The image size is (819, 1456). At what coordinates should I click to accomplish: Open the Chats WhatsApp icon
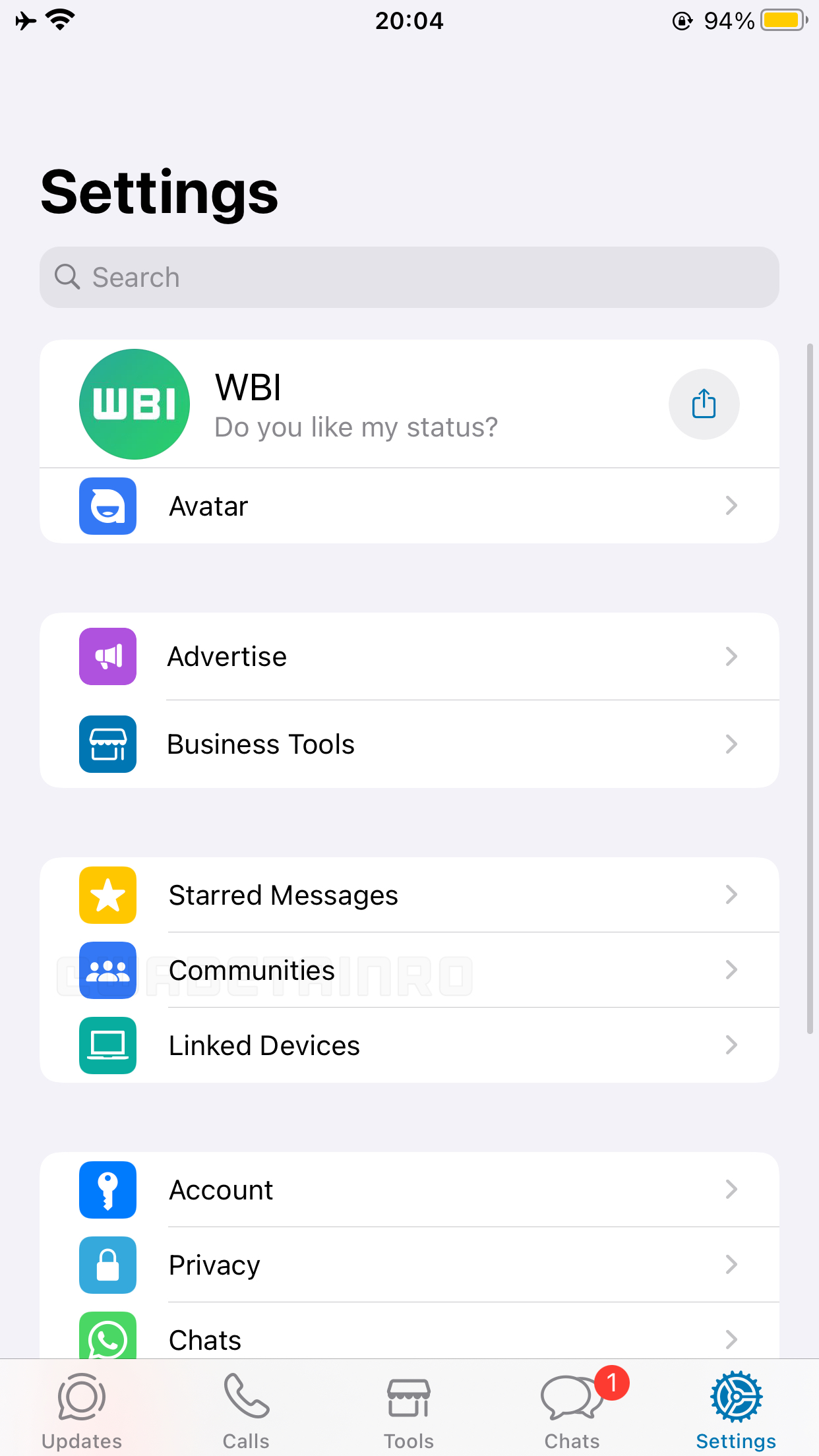[x=107, y=1339]
